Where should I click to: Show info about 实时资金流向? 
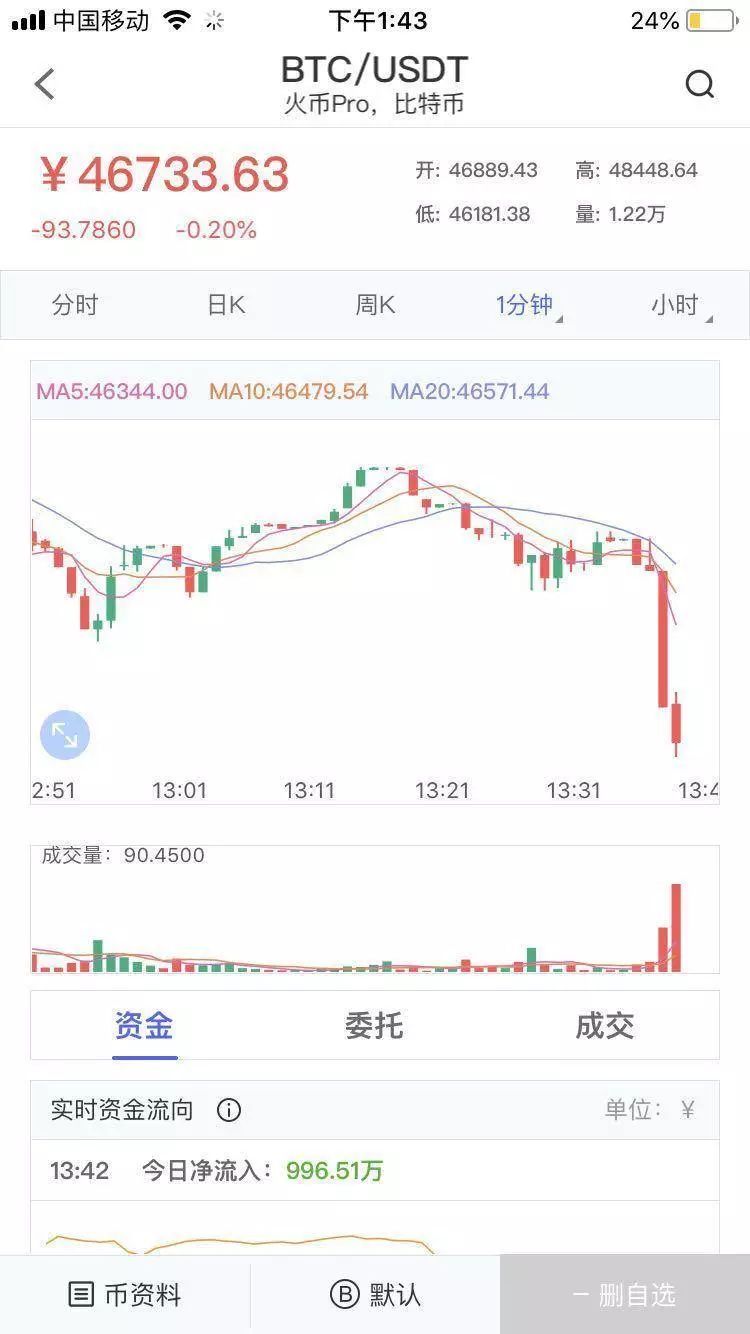coord(229,1110)
